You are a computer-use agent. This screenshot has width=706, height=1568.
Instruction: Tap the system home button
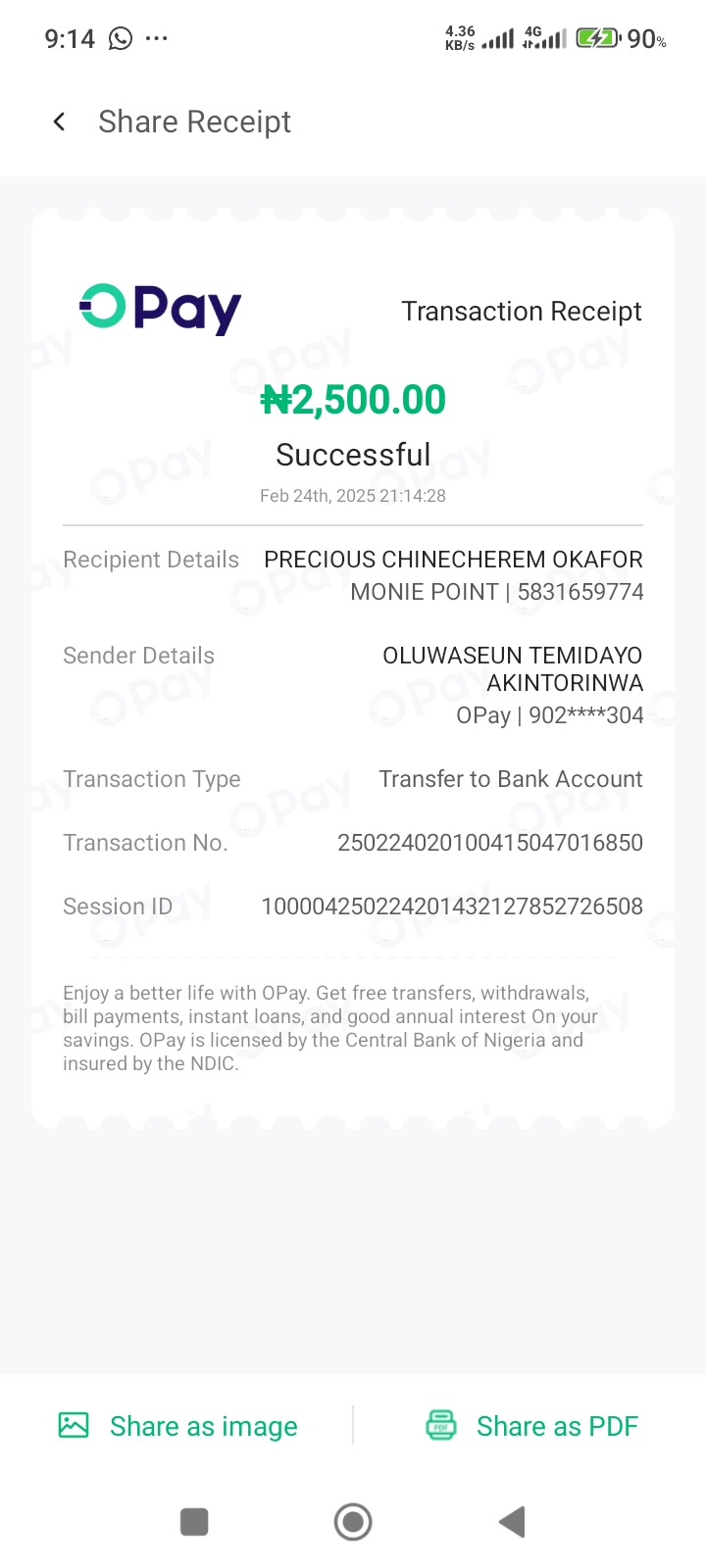(x=353, y=1522)
